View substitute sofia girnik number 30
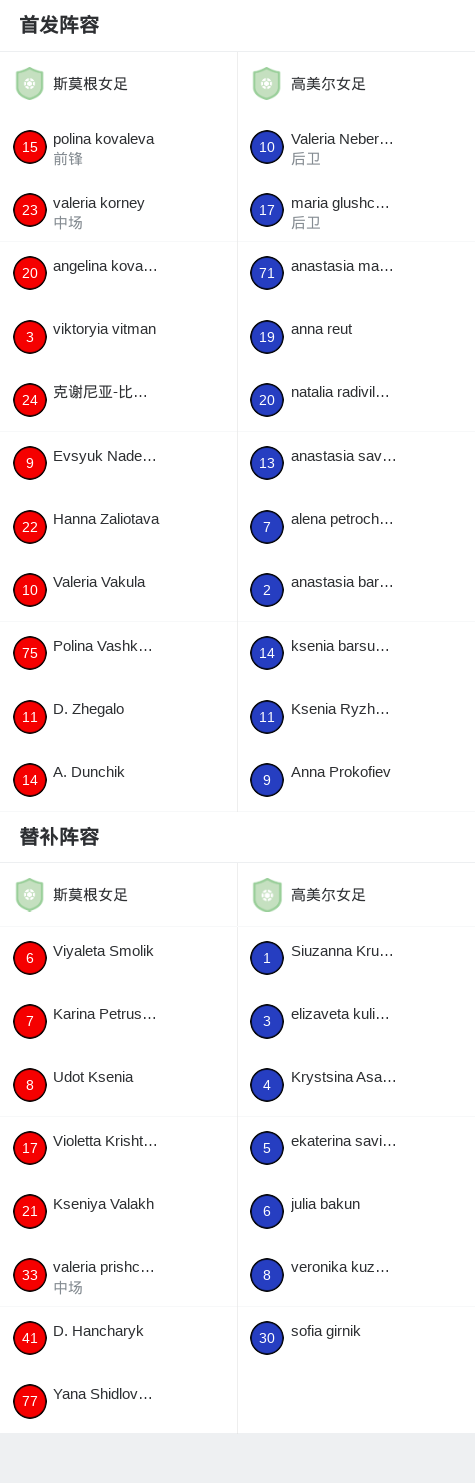Screen dimensions: 475x1483 click(x=356, y=1338)
